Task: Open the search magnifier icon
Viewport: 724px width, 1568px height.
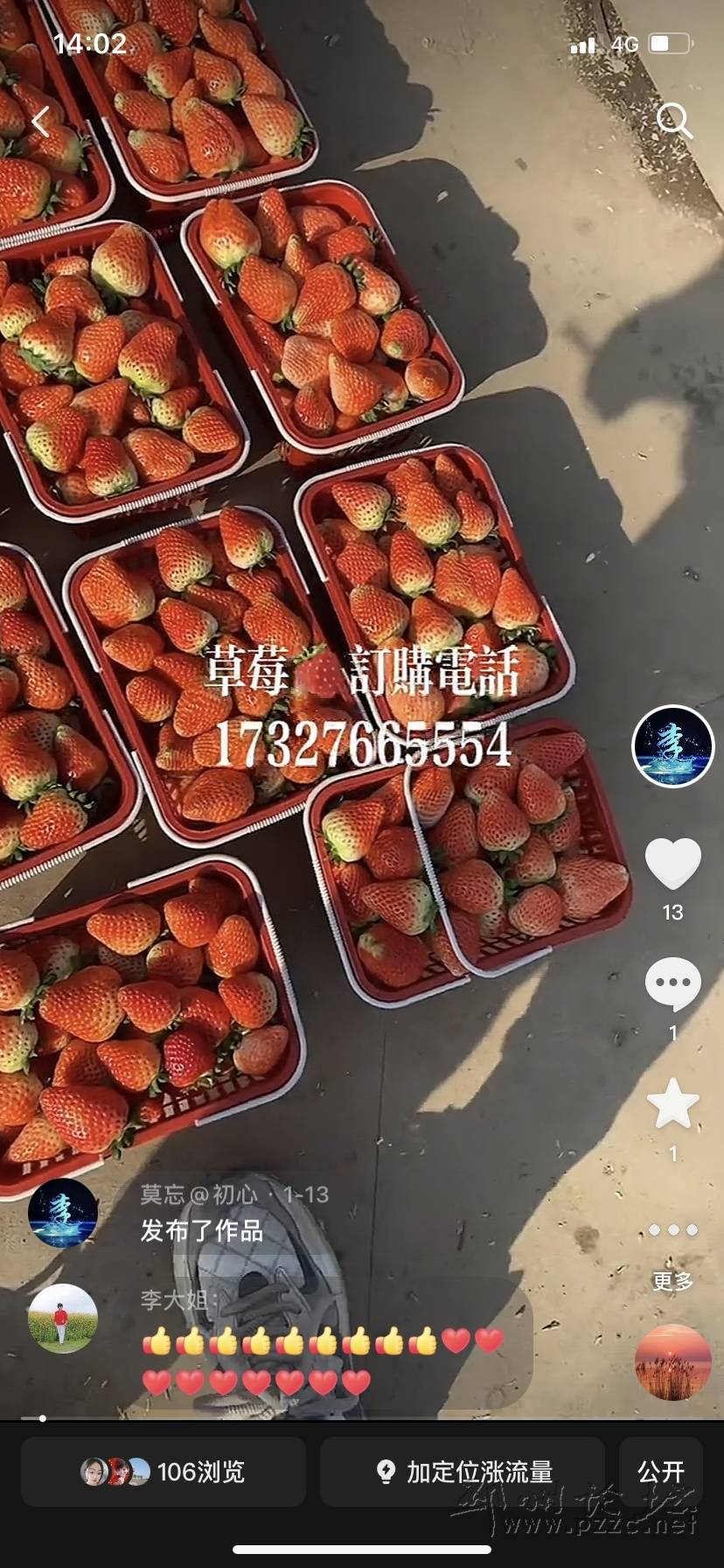Action: pyautogui.click(x=673, y=121)
